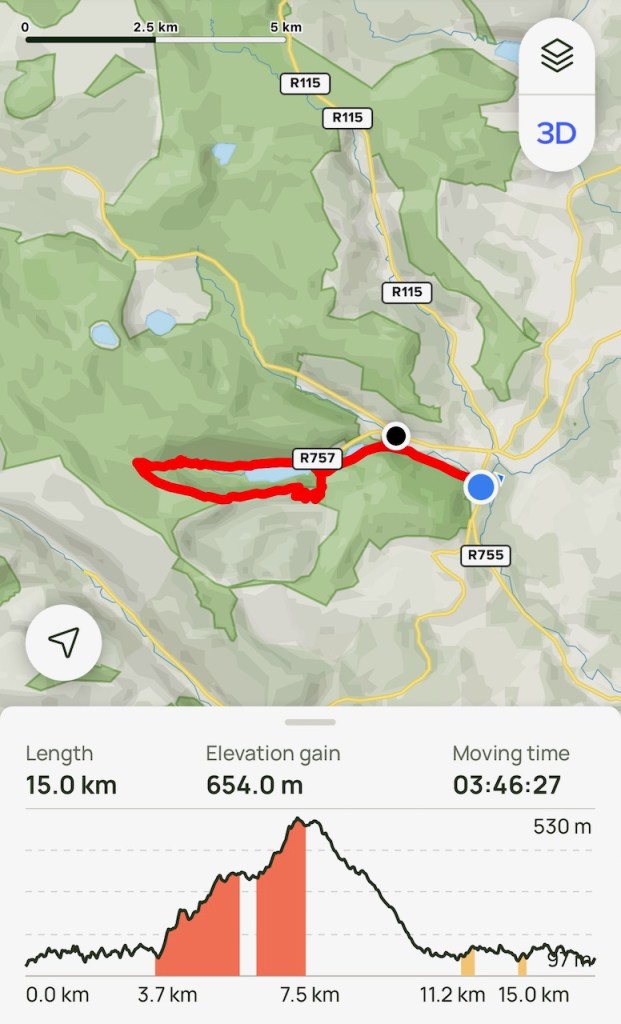621x1024 pixels.
Task: Switch the map to 3D view
Action: (557, 133)
